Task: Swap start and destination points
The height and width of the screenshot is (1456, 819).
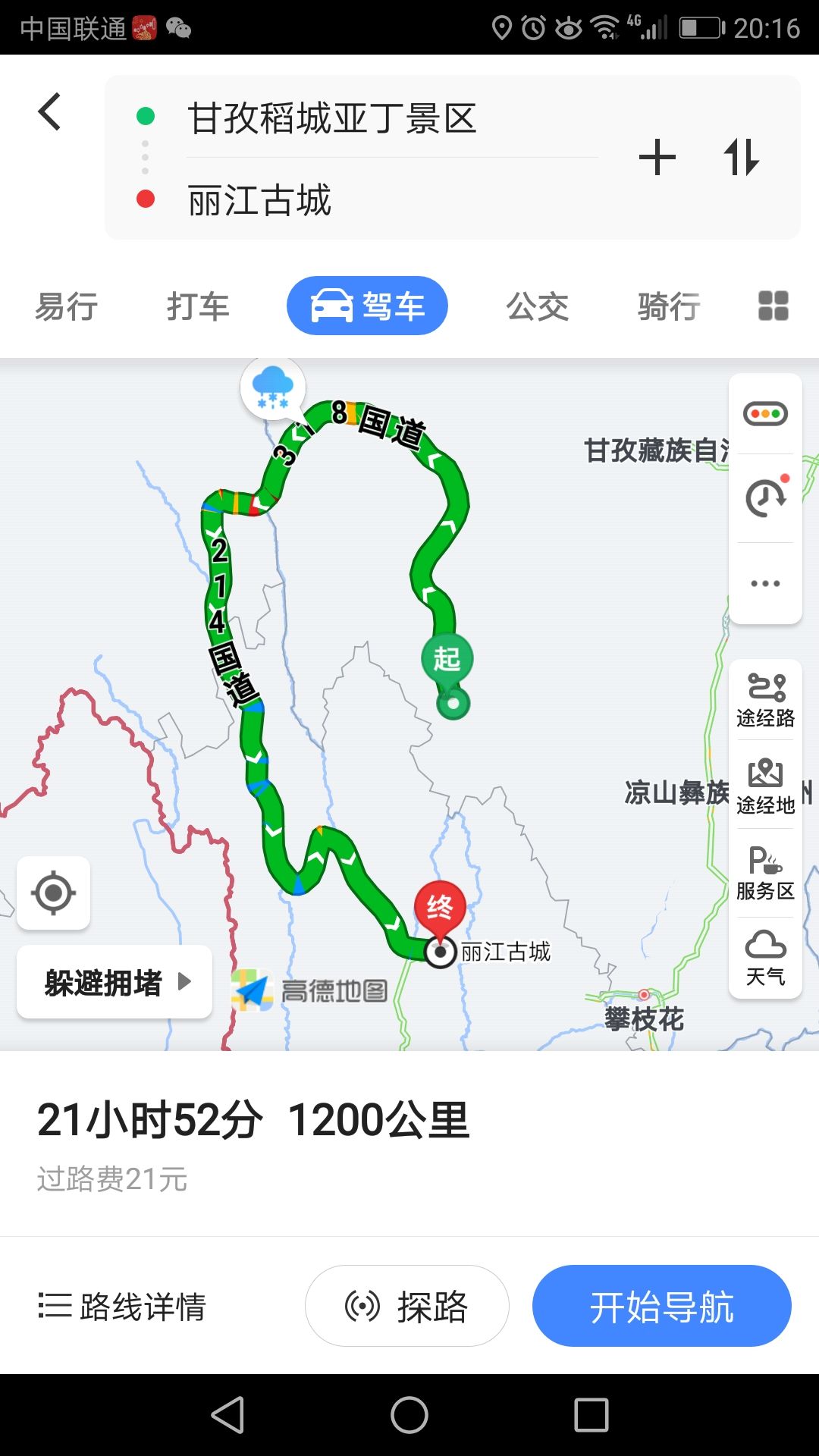Action: coord(742,158)
